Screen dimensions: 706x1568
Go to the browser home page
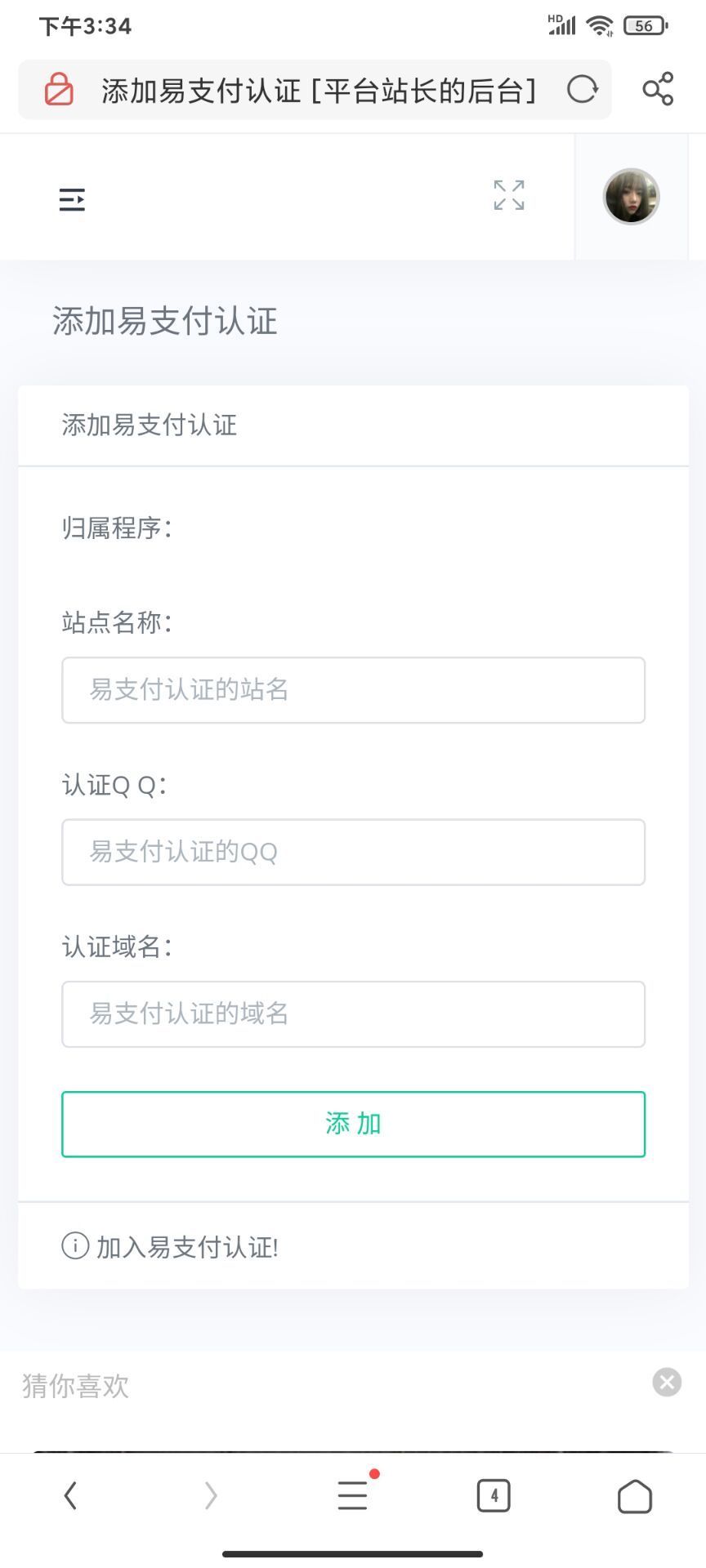[x=635, y=1496]
